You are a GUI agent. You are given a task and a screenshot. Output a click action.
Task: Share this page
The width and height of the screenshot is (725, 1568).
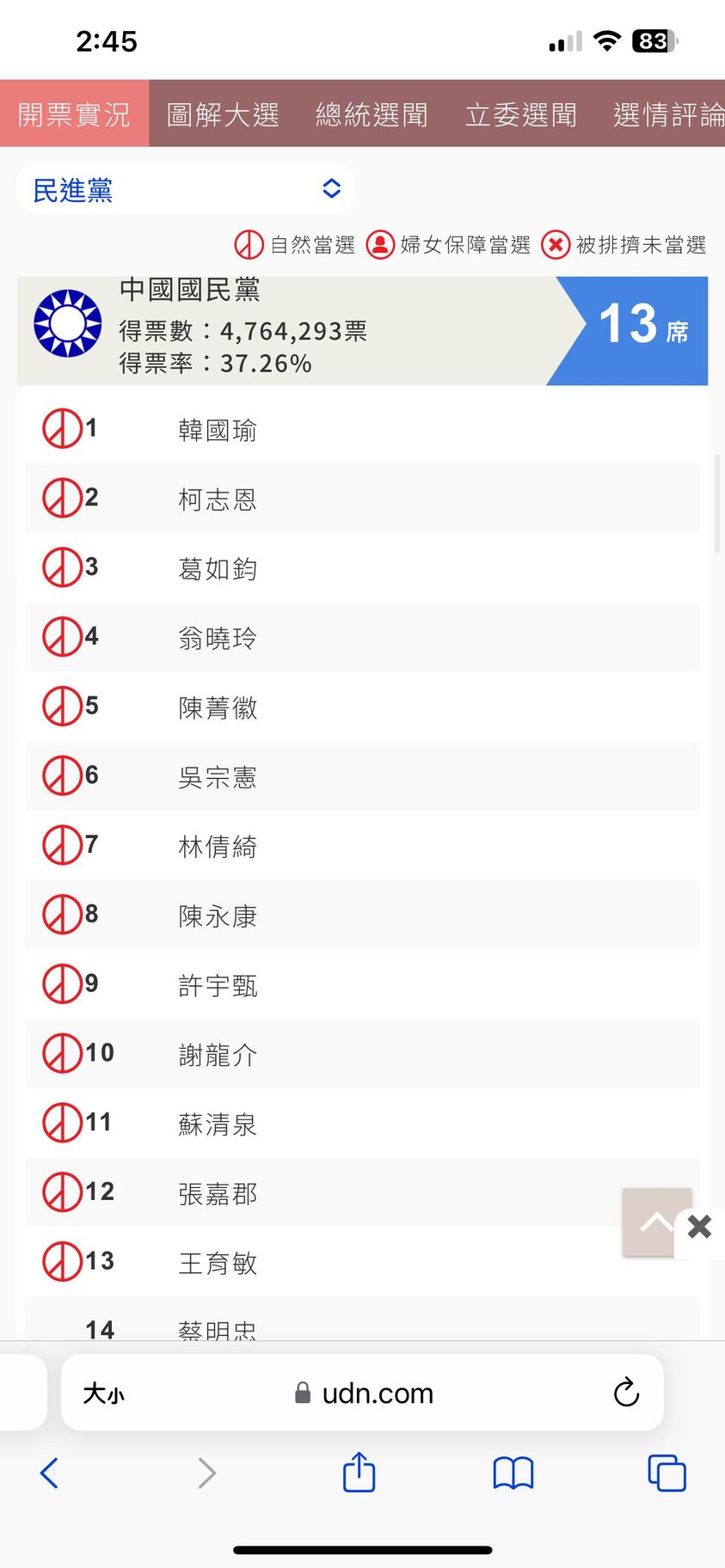pos(359,1473)
